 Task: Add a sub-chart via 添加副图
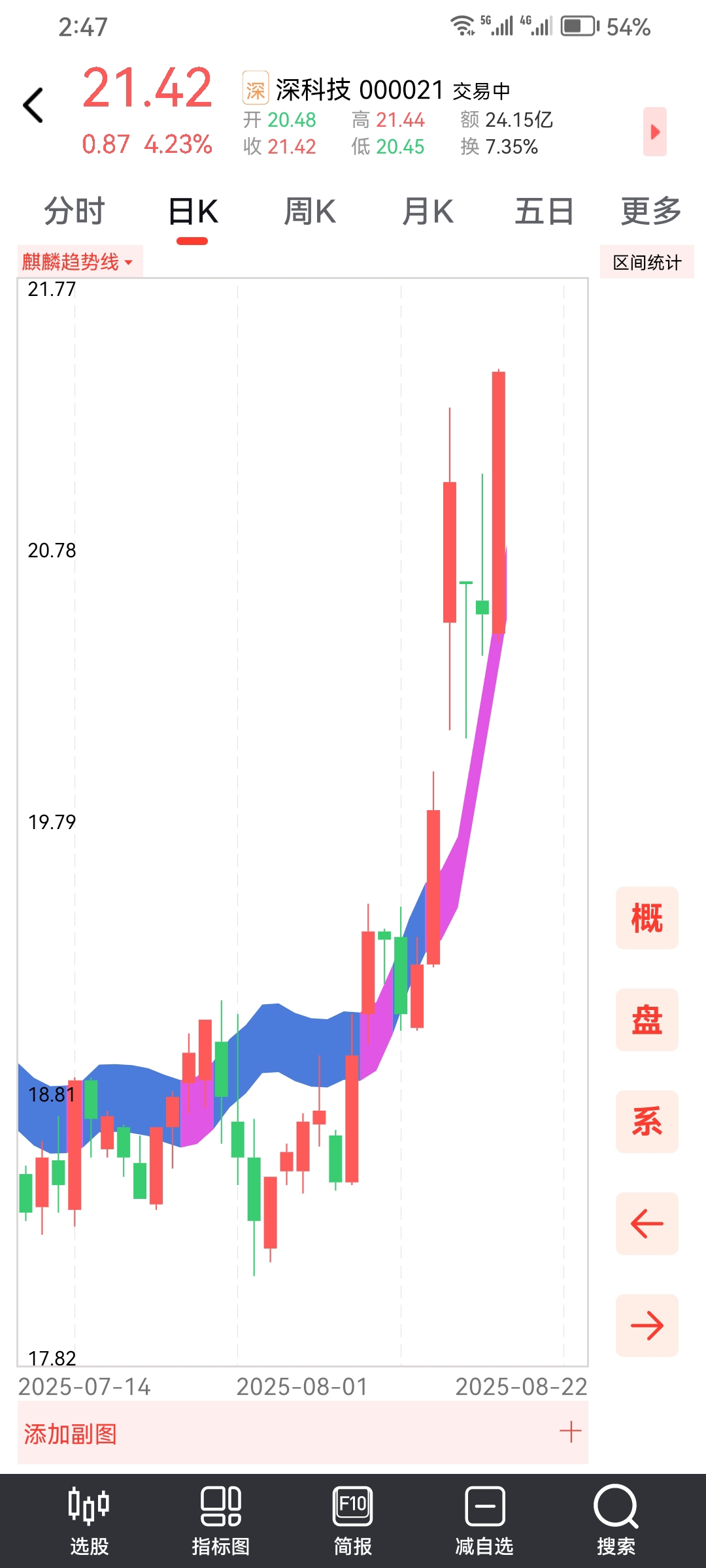[303, 1433]
